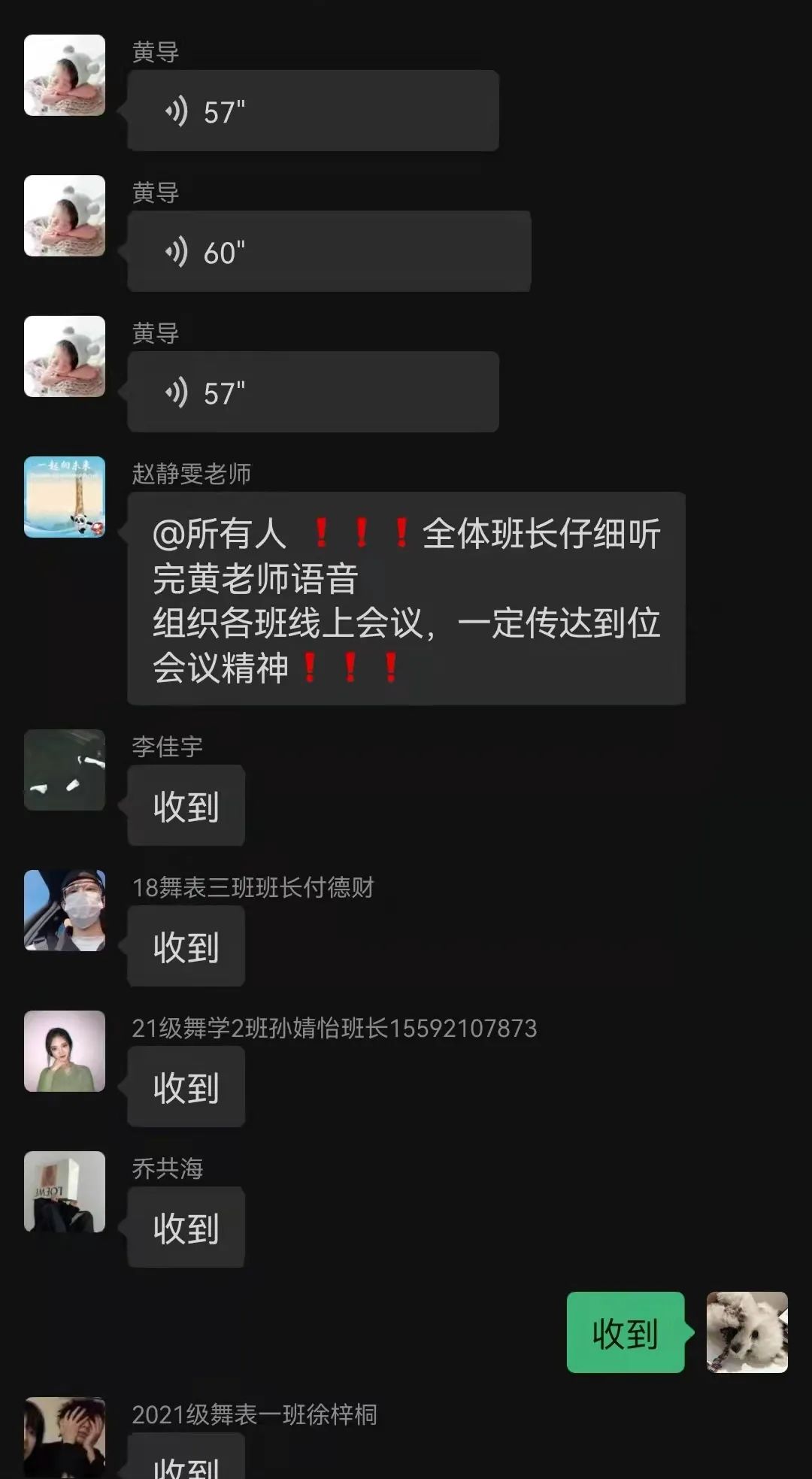
Task: Tap 乔共海's avatar
Action: point(65,1192)
